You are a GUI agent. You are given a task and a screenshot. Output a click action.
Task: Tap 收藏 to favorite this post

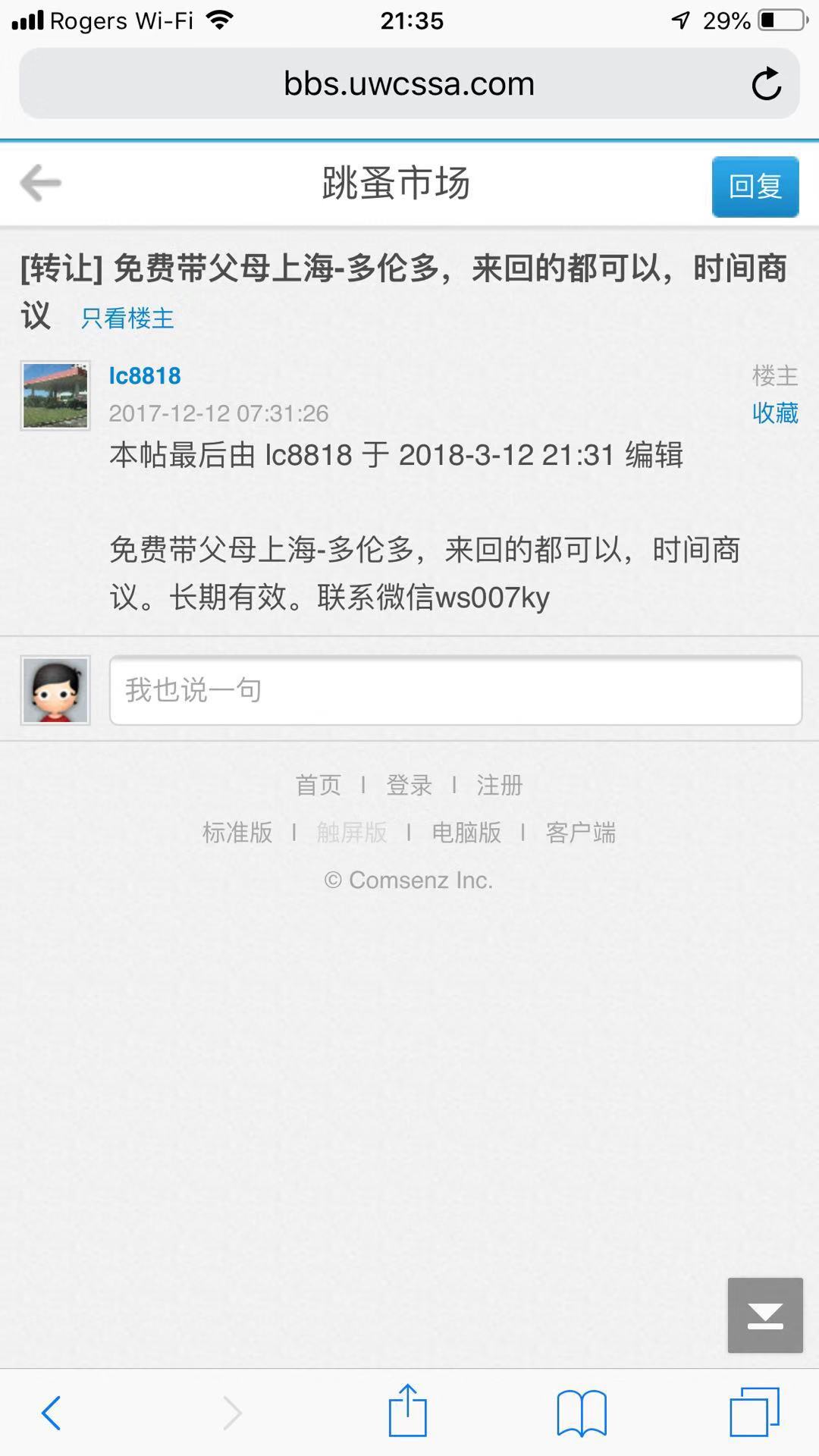774,413
